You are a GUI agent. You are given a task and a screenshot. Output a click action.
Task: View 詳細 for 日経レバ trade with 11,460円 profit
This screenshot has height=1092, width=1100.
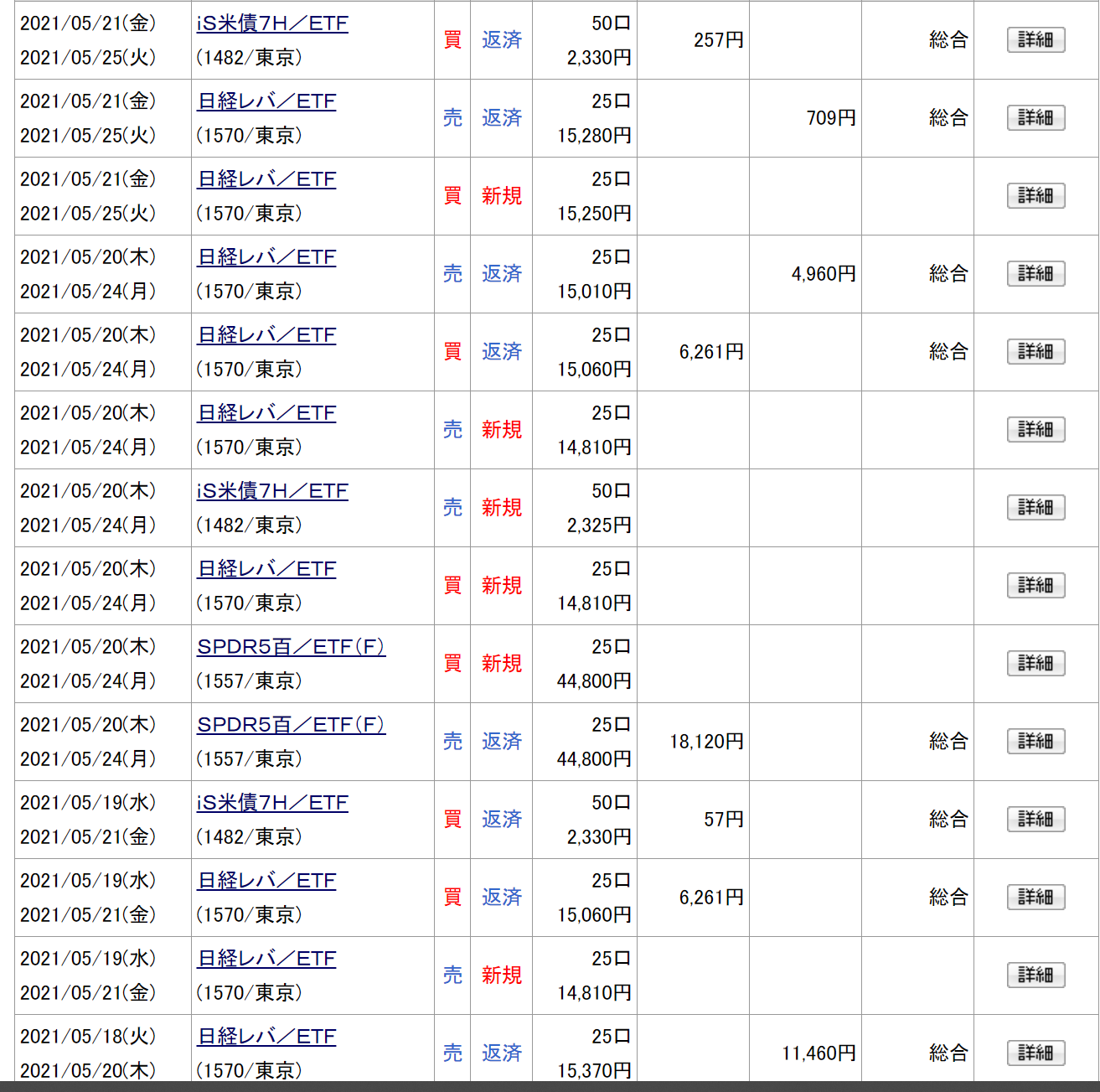pyautogui.click(x=1035, y=1053)
